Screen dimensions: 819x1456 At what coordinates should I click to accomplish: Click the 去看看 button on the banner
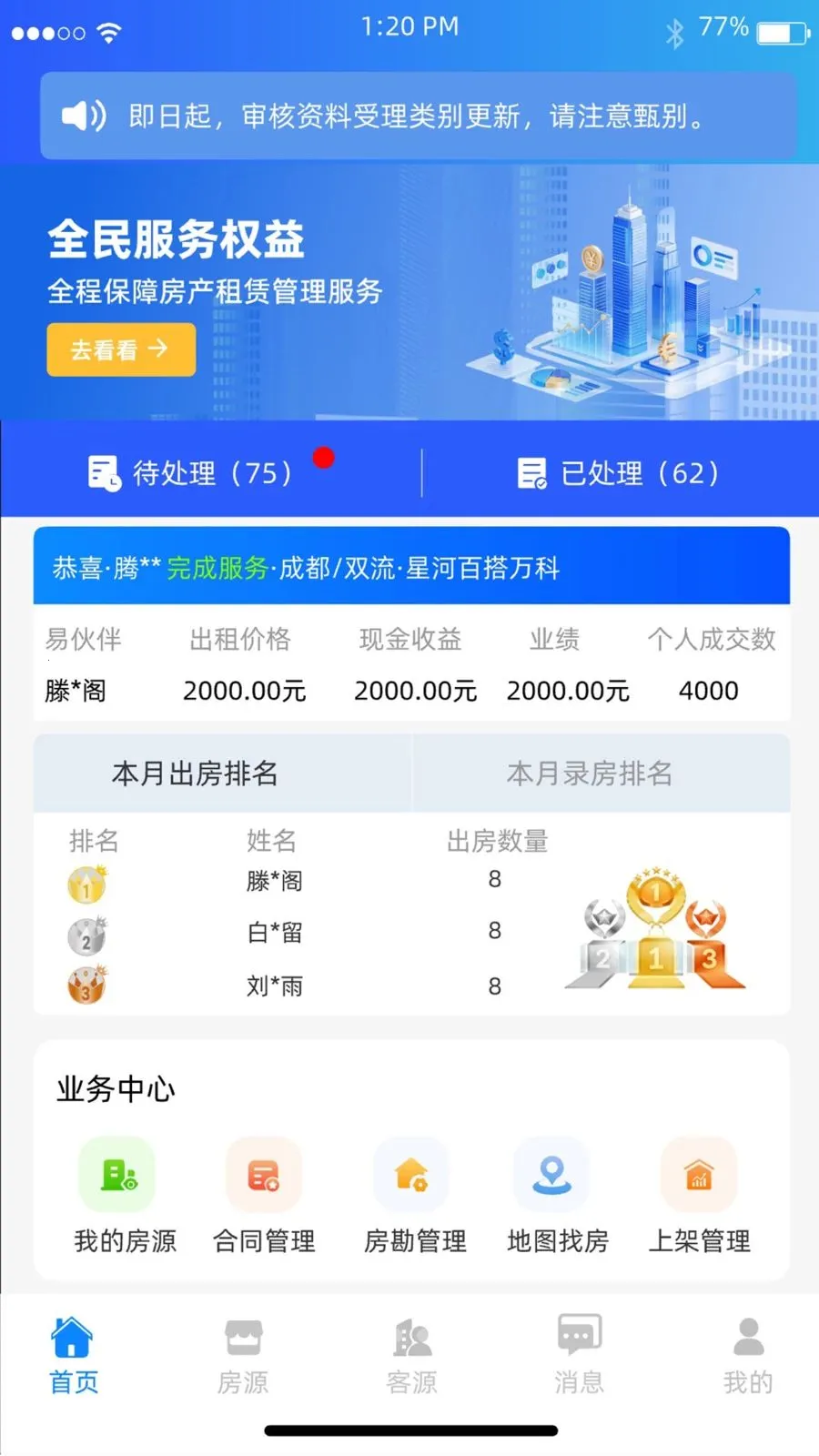point(120,349)
